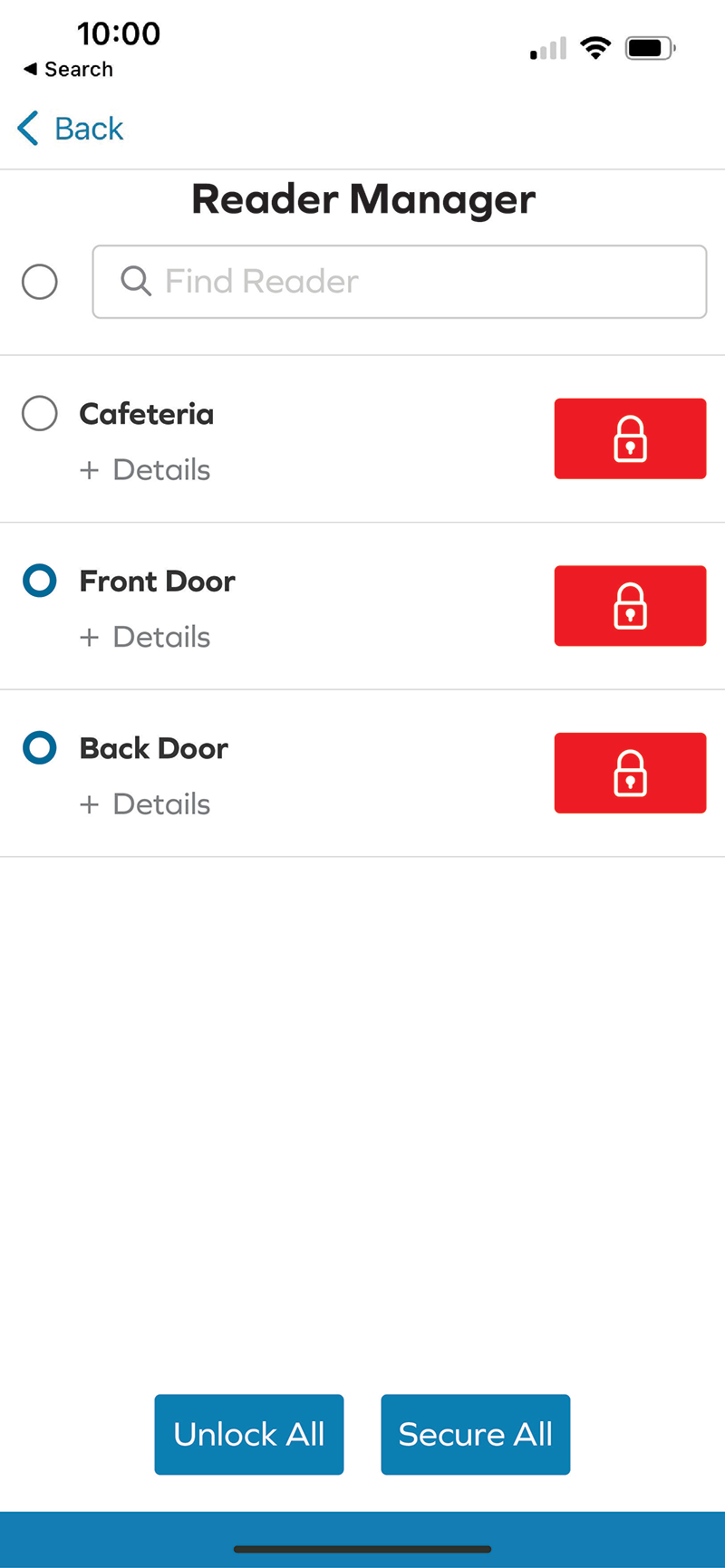The height and width of the screenshot is (1568, 725).
Task: Return to Search via status bar link
Action: click(x=69, y=70)
